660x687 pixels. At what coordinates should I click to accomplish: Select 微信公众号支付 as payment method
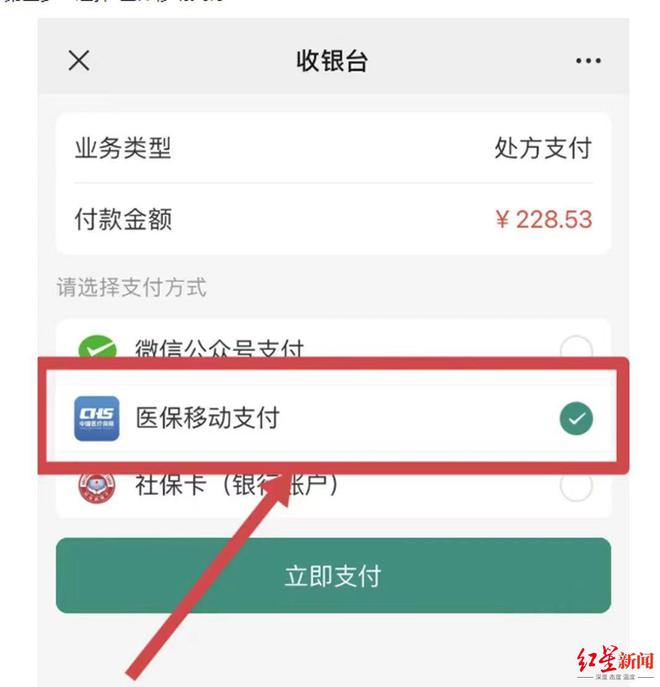coord(575,349)
